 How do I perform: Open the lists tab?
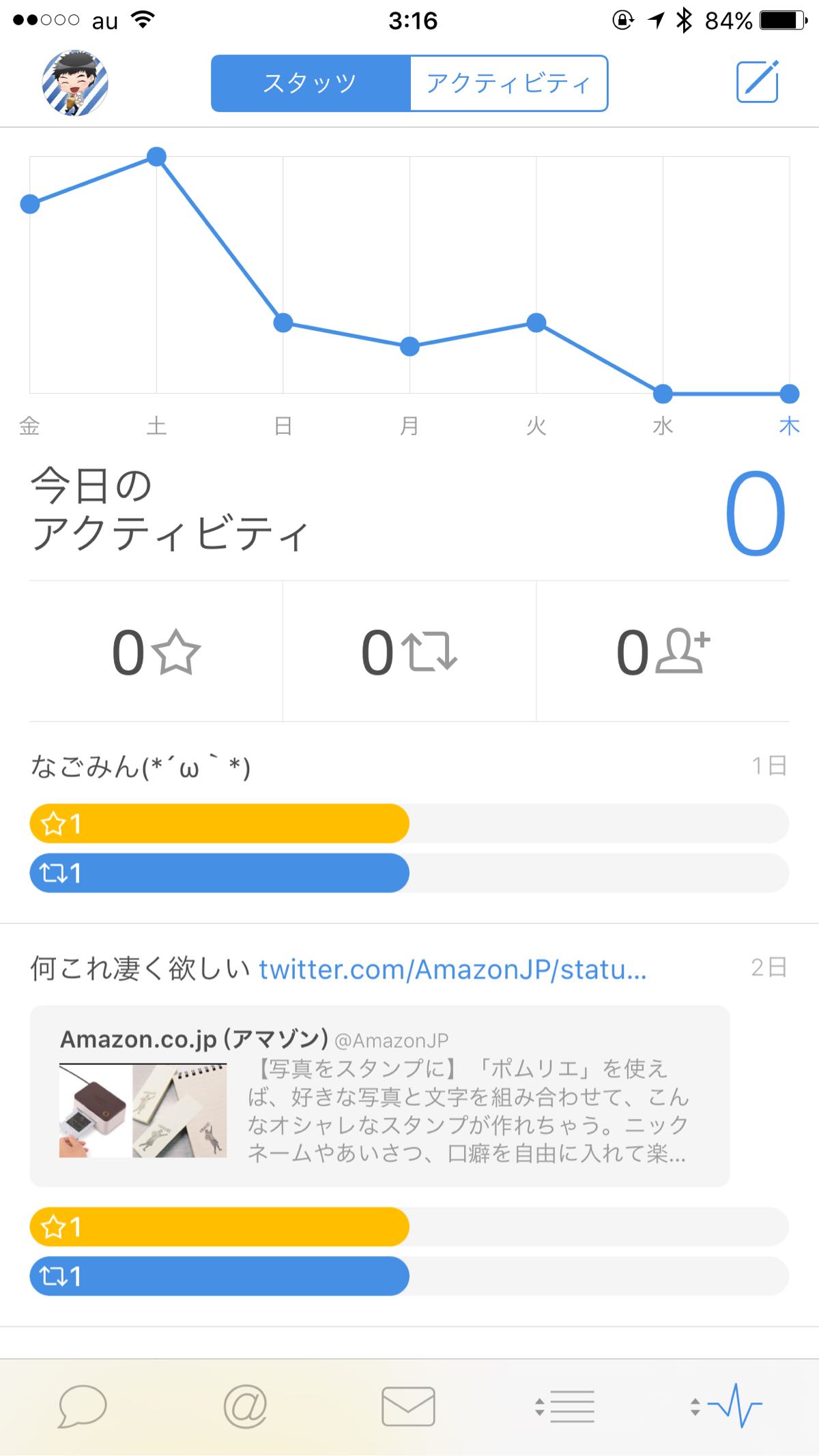[x=564, y=1406]
